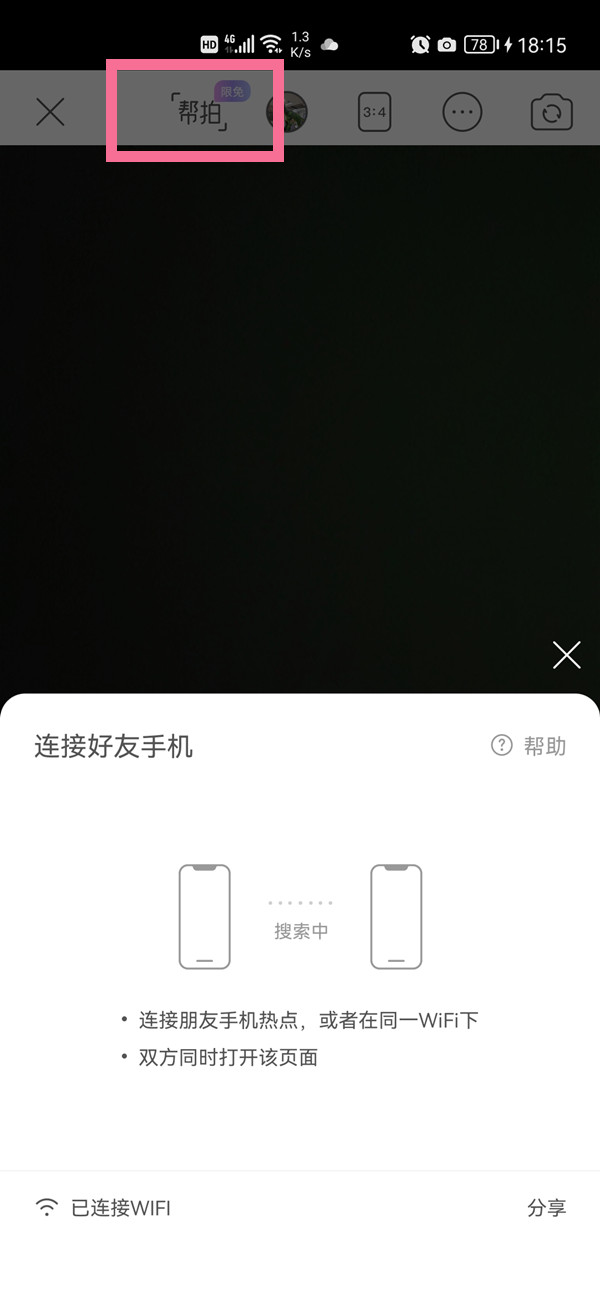Flip the camera
Image resolution: width=600 pixels, height=1300 pixels.
pyautogui.click(x=551, y=113)
